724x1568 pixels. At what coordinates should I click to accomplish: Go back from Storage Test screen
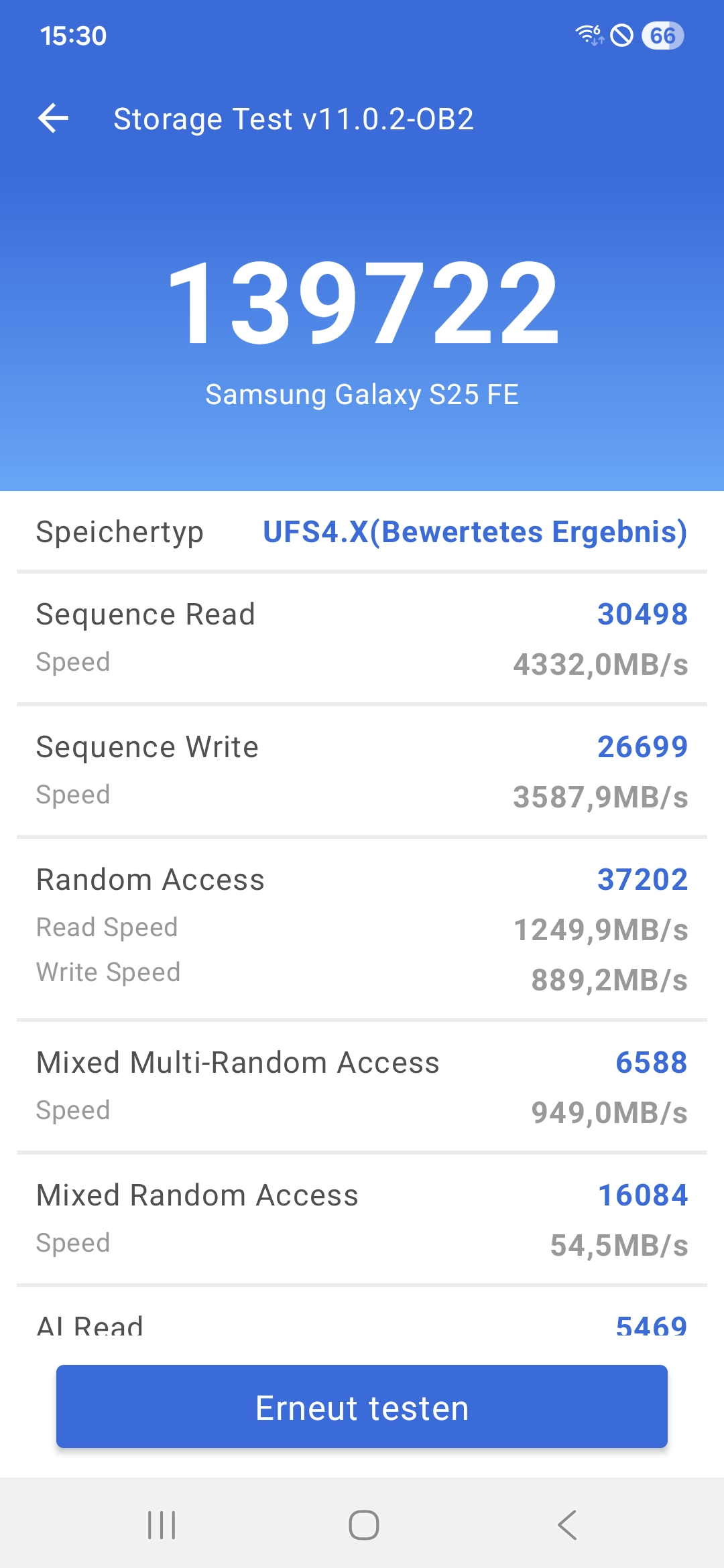click(x=54, y=119)
